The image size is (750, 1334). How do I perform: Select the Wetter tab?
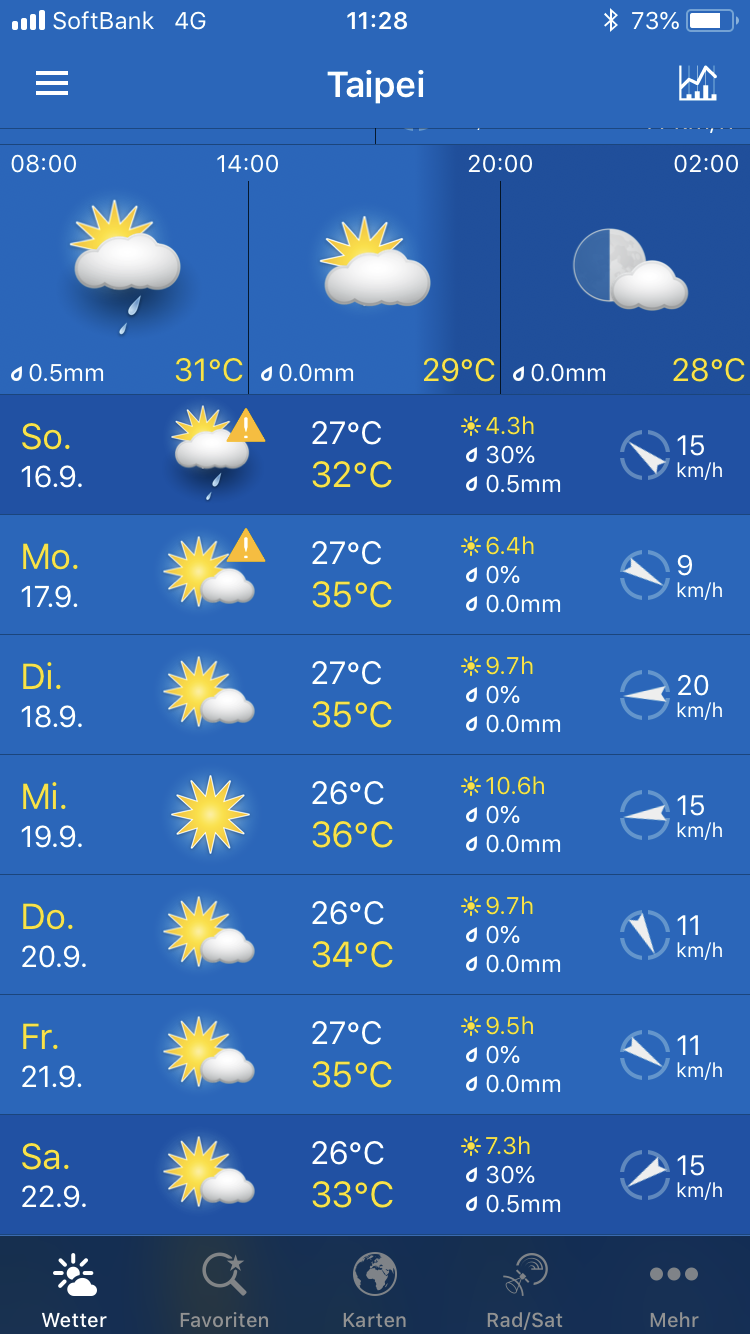point(75,1290)
